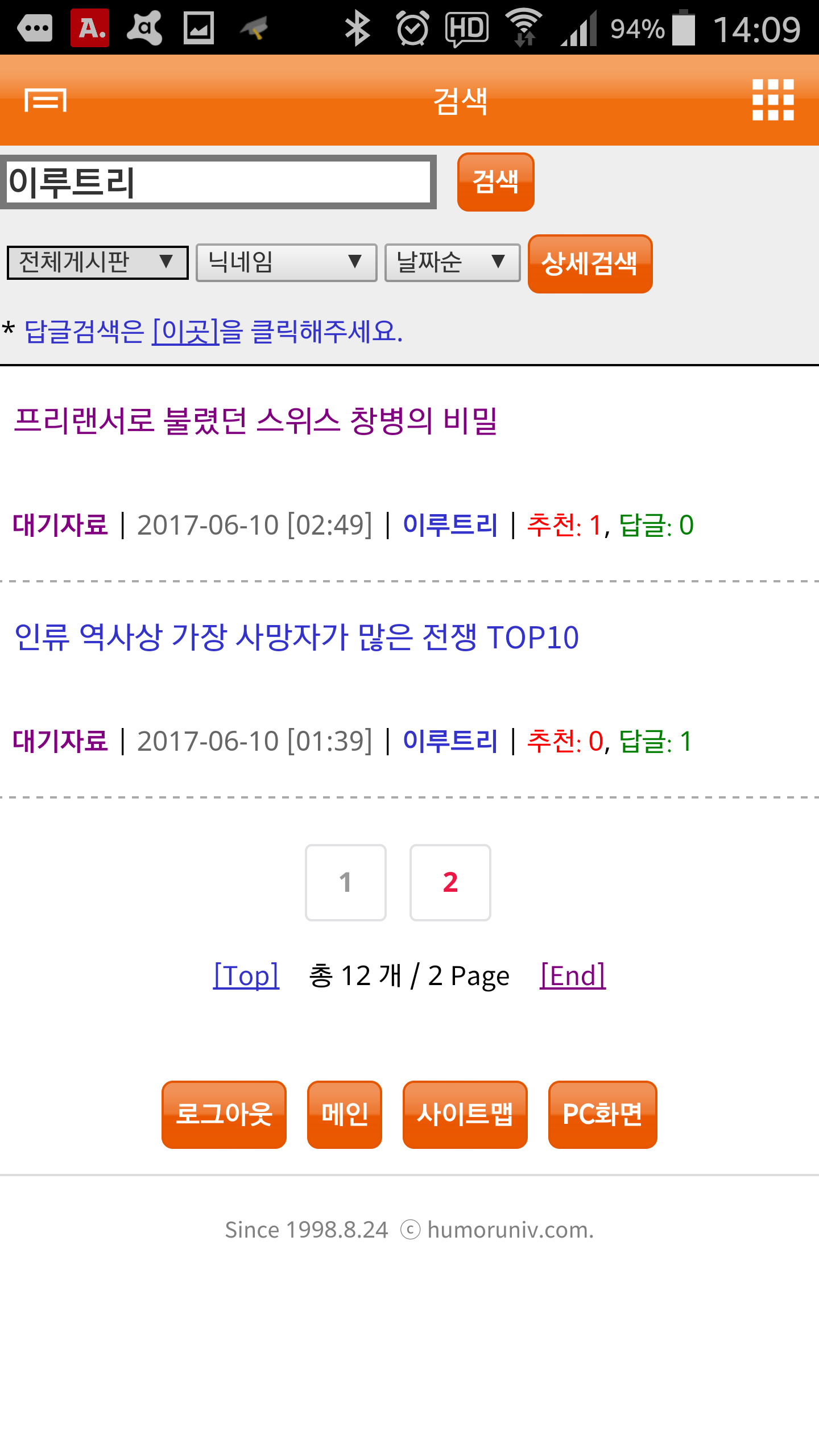The width and height of the screenshot is (819, 1456).
Task: Jump to [Top] link
Action: pyautogui.click(x=246, y=976)
